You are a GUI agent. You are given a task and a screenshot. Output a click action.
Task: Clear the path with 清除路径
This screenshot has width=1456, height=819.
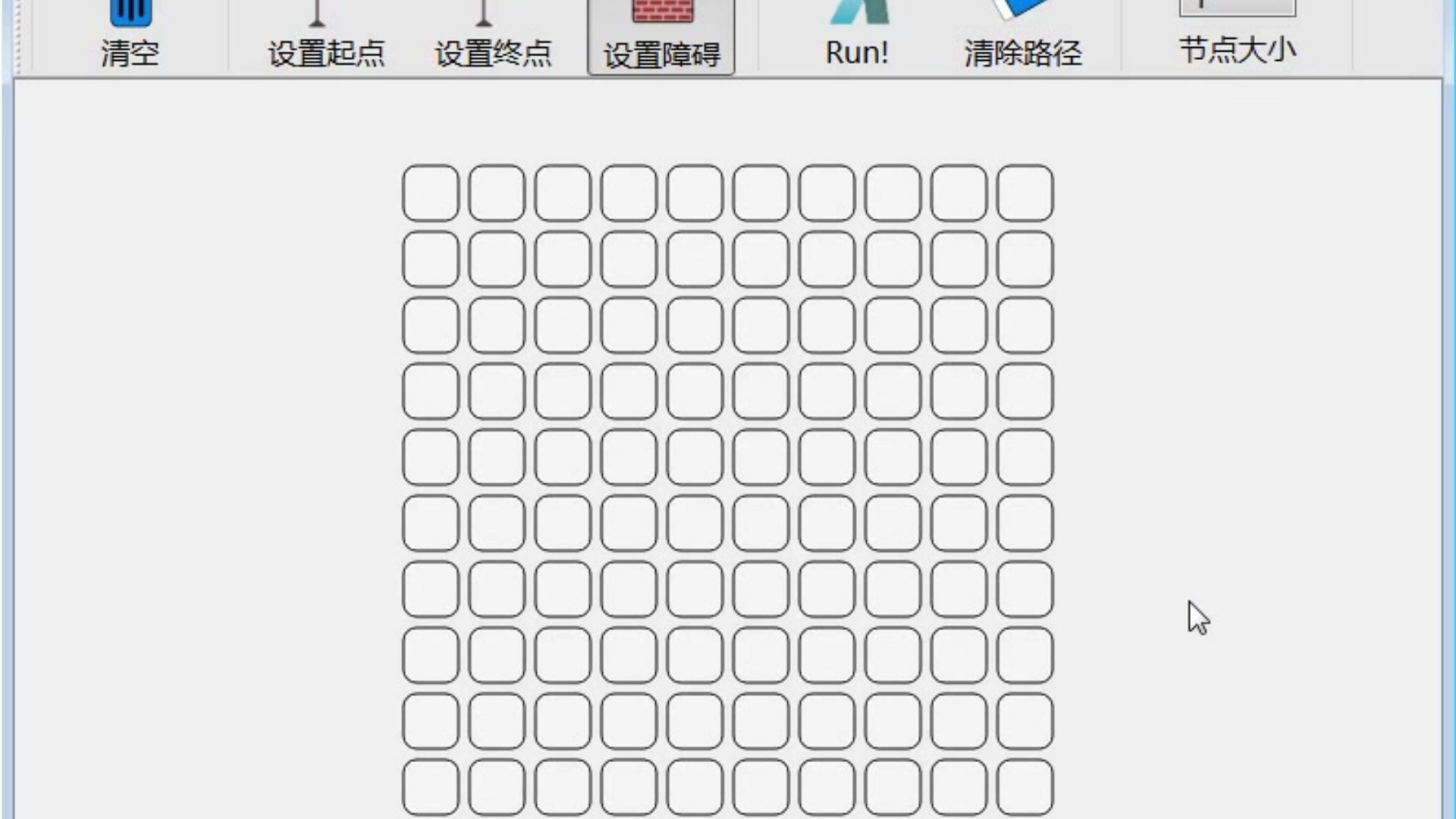tap(1022, 34)
